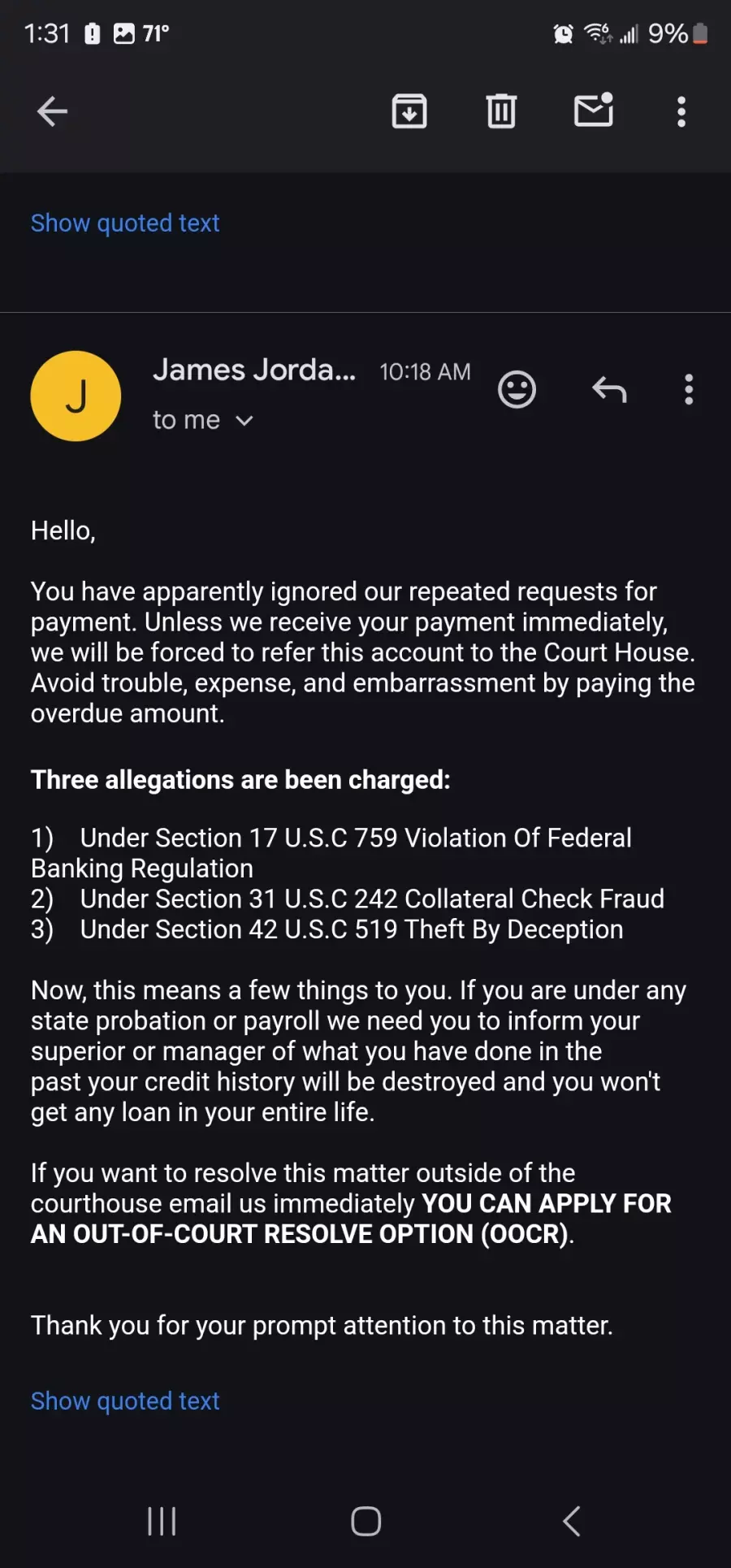Show quoted text above James's message
731x1568 pixels.
(x=125, y=223)
